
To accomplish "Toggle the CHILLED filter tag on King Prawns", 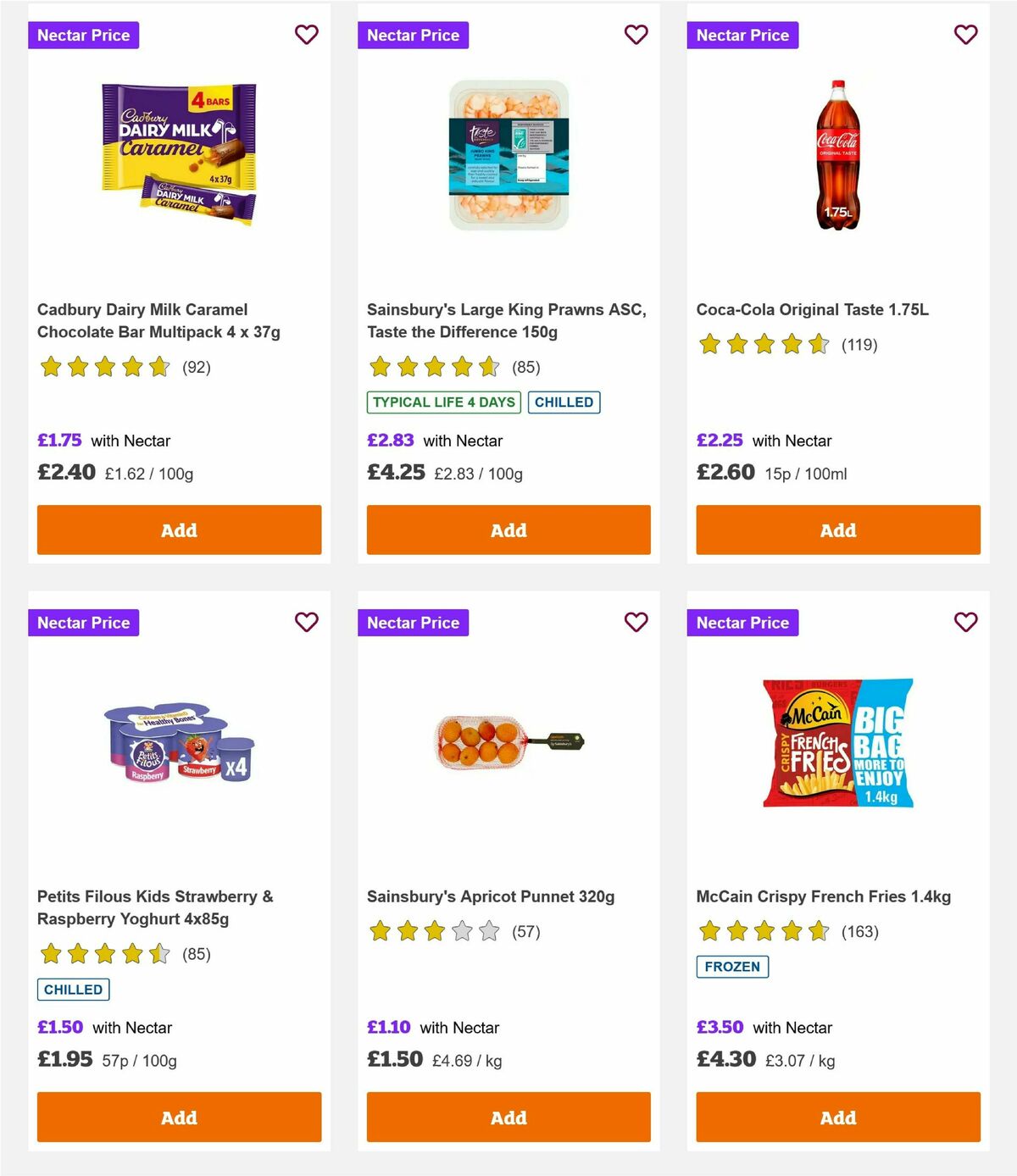I will pos(564,402).
